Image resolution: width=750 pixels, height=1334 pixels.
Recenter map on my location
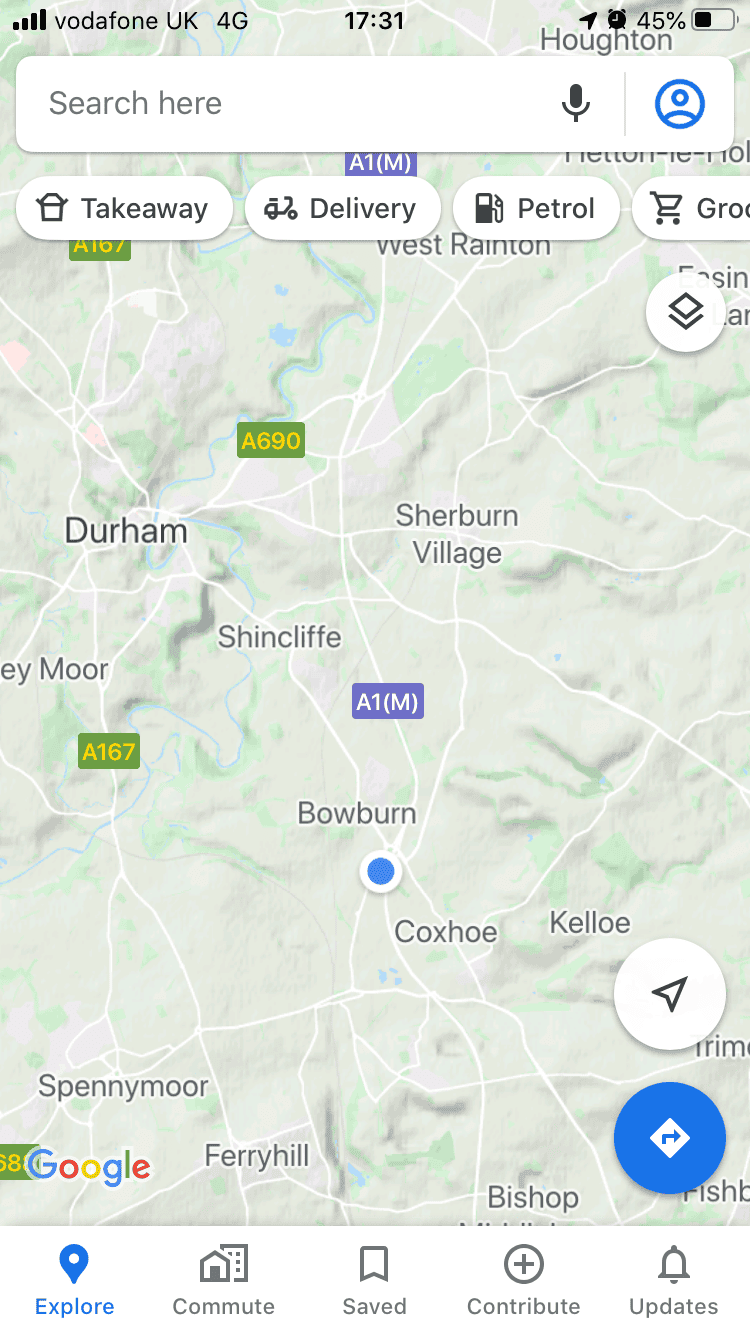coord(670,993)
